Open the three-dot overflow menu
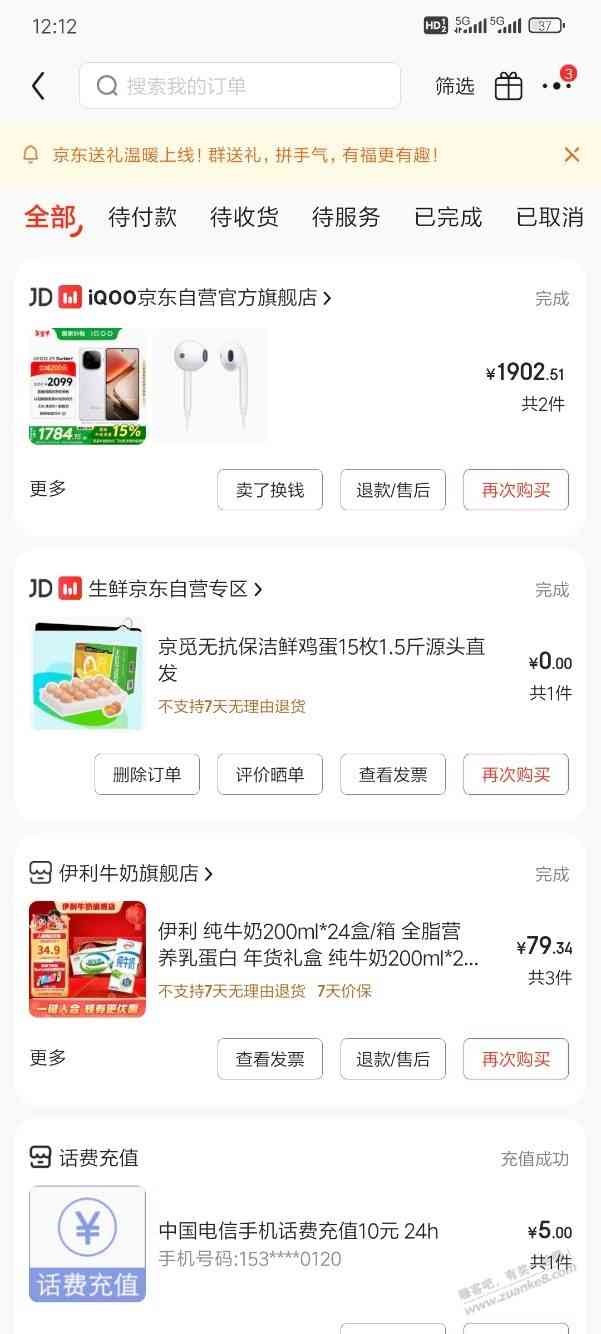The width and height of the screenshot is (601, 1334). point(556,86)
